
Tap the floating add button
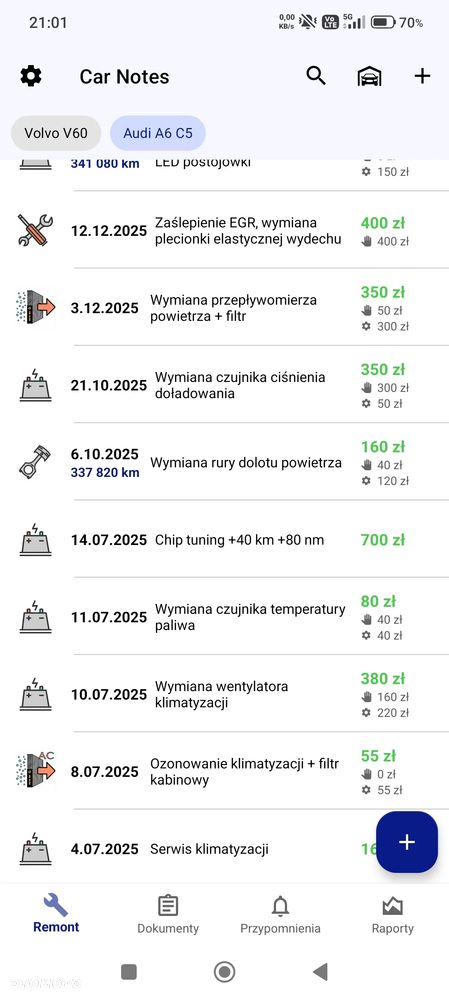tap(407, 841)
